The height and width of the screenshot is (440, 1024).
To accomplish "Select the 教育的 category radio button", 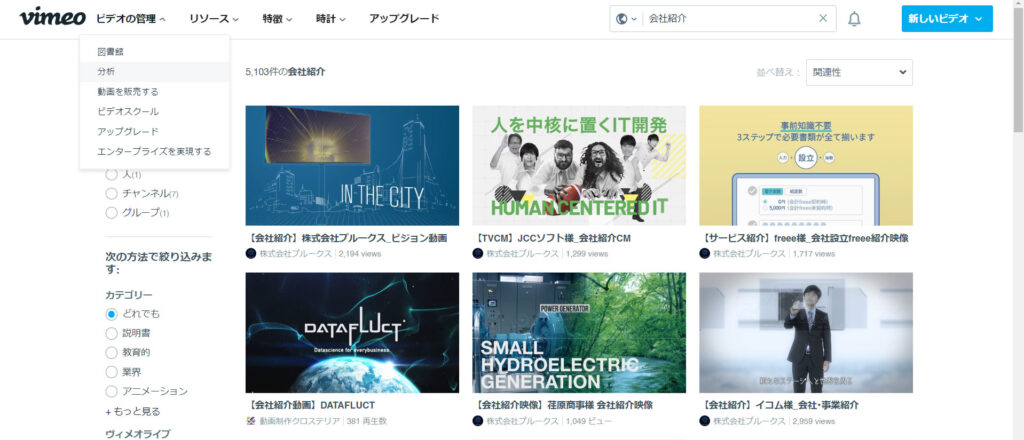I will [x=112, y=353].
